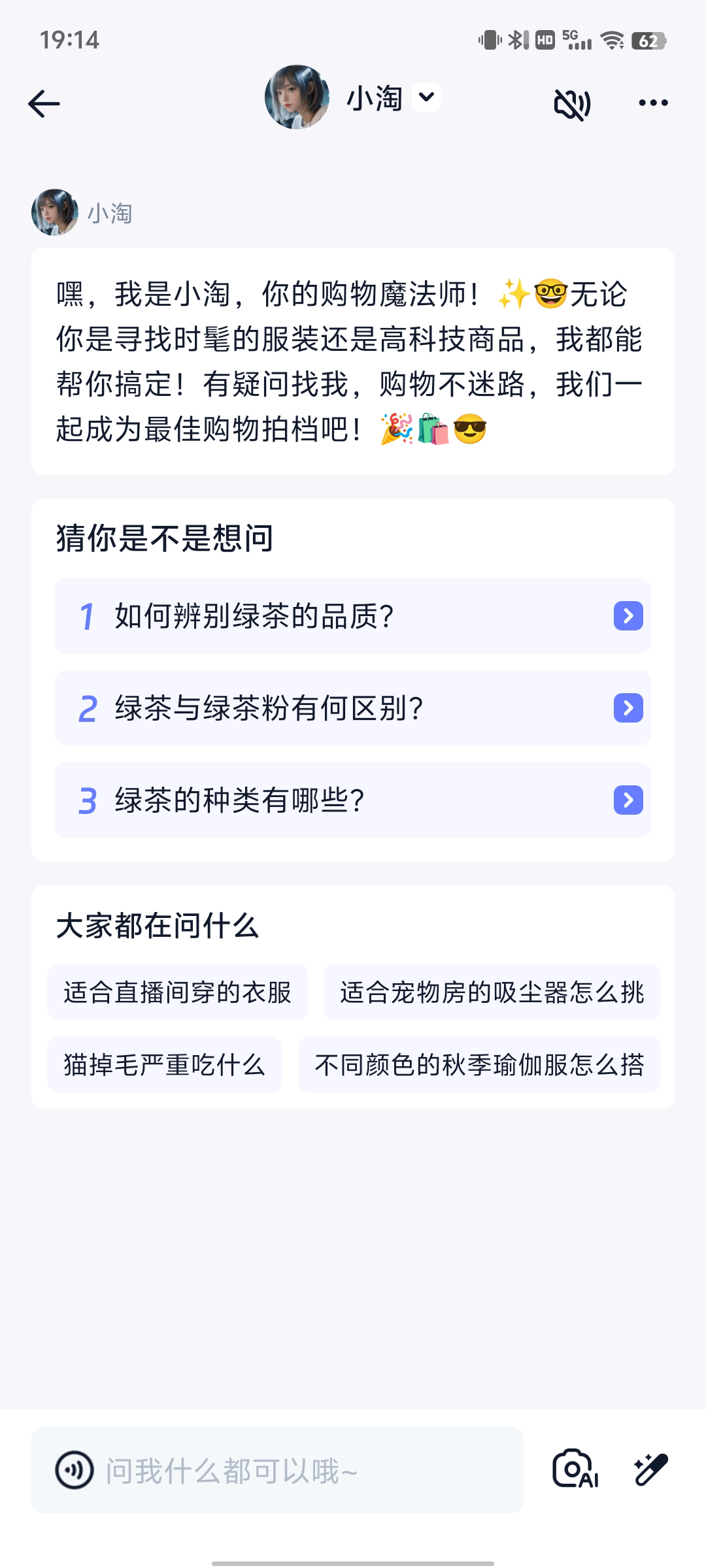
Task: Focus the 问我什么都可以哦 input field
Action: (x=307, y=1471)
